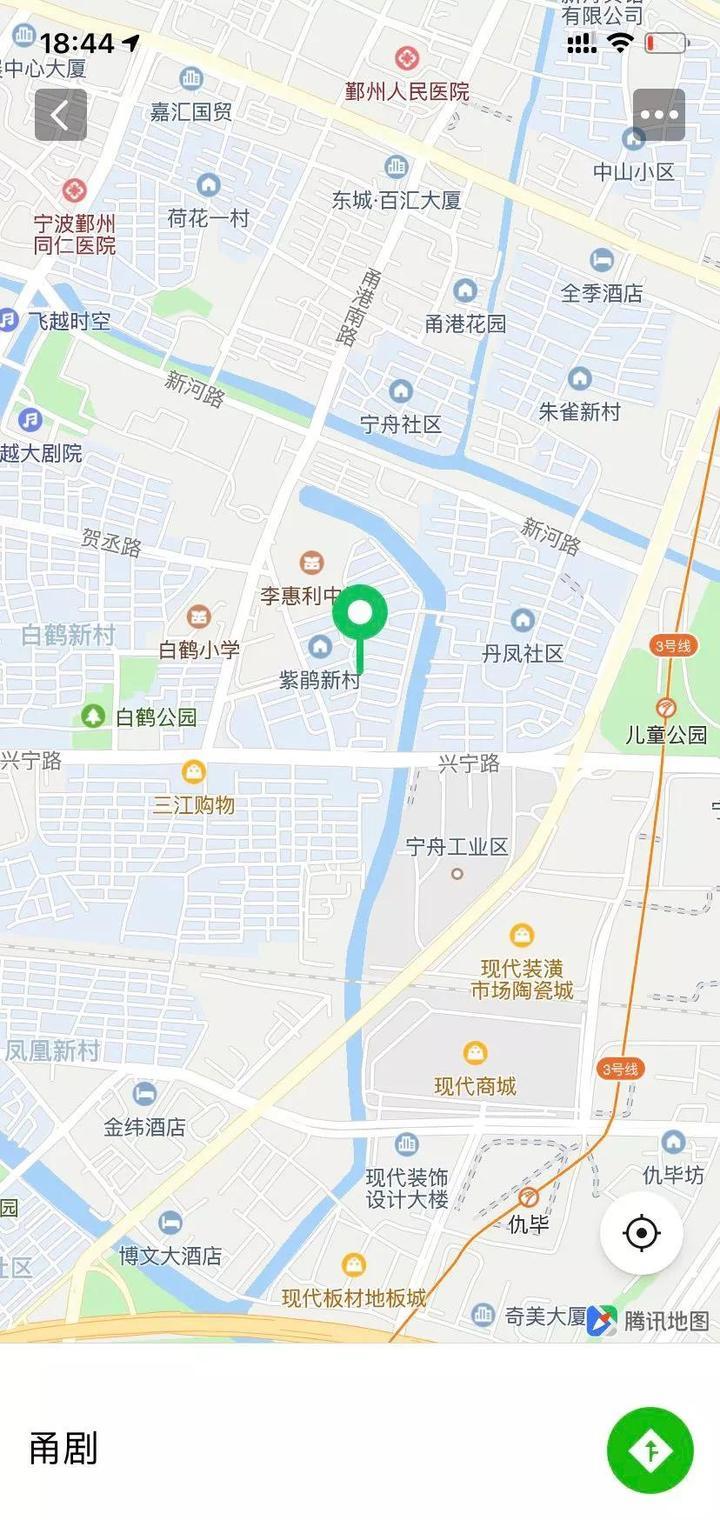Viewport: 720px width, 1520px height.
Task: Open the three-dot more options menu
Action: click(659, 115)
